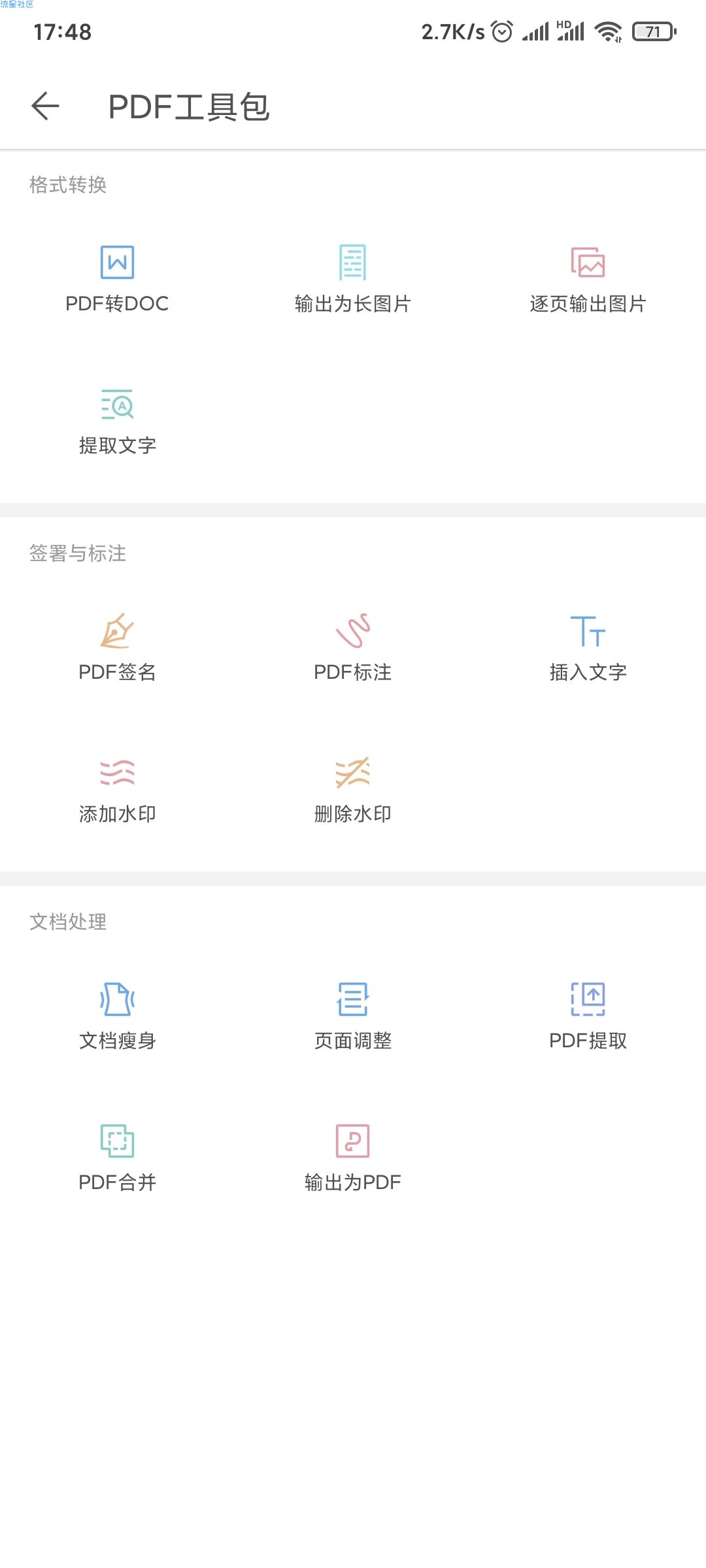Go back using the arrow icon
This screenshot has width=706, height=1568.
pos(45,106)
